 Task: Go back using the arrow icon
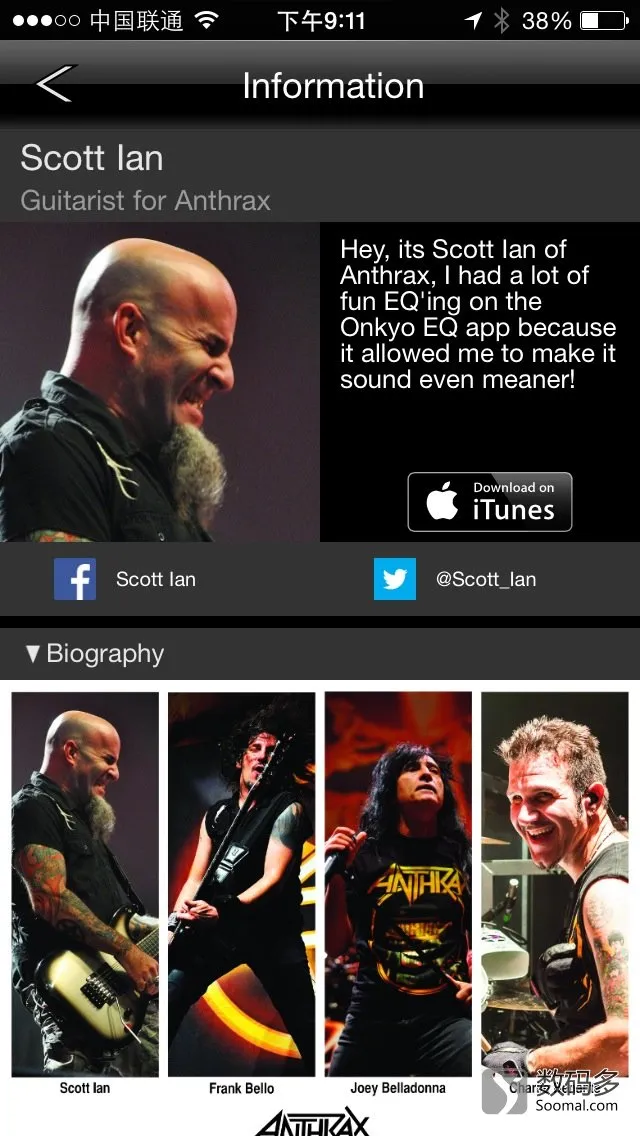55,84
